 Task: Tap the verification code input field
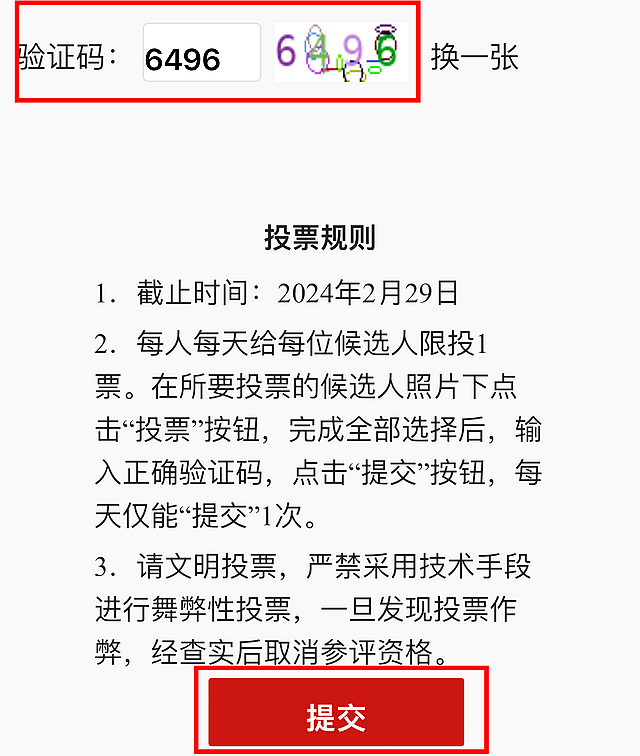[x=202, y=53]
